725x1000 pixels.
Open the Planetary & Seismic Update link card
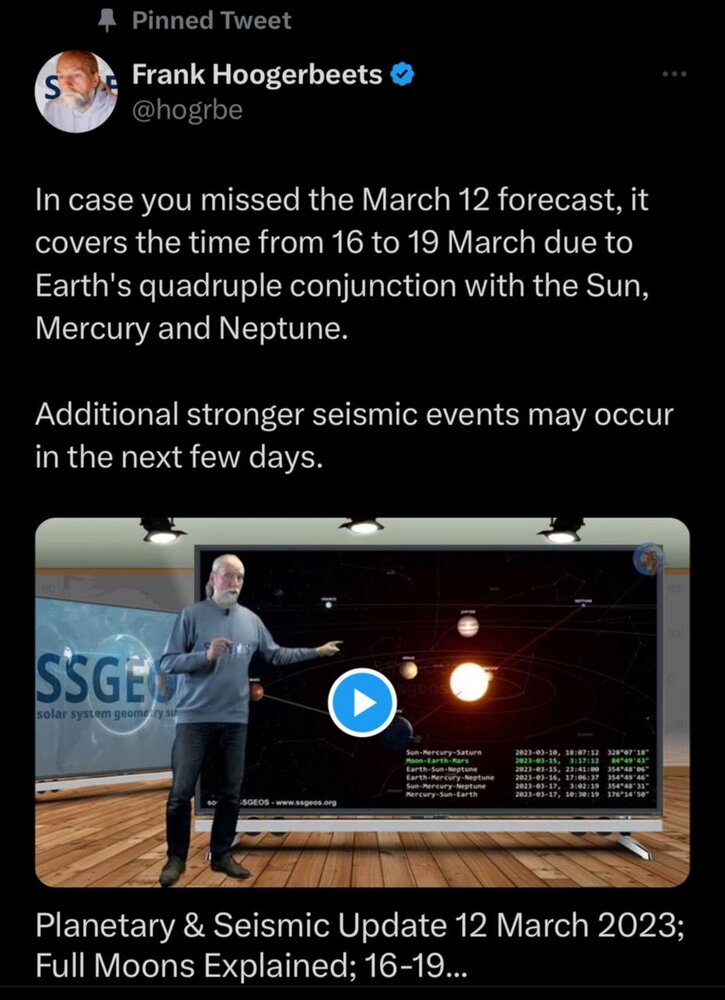pyautogui.click(x=360, y=948)
